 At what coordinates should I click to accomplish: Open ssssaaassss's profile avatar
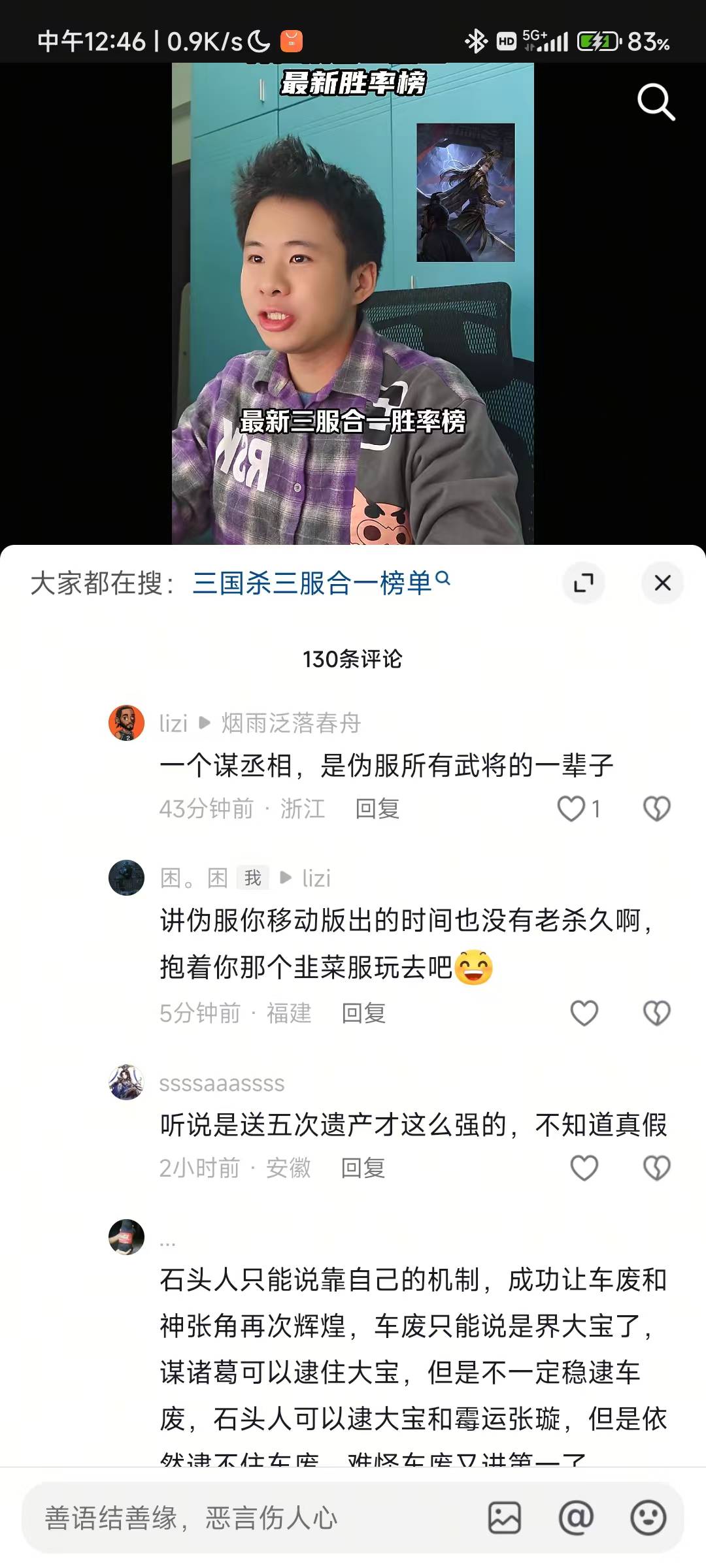click(x=126, y=1083)
